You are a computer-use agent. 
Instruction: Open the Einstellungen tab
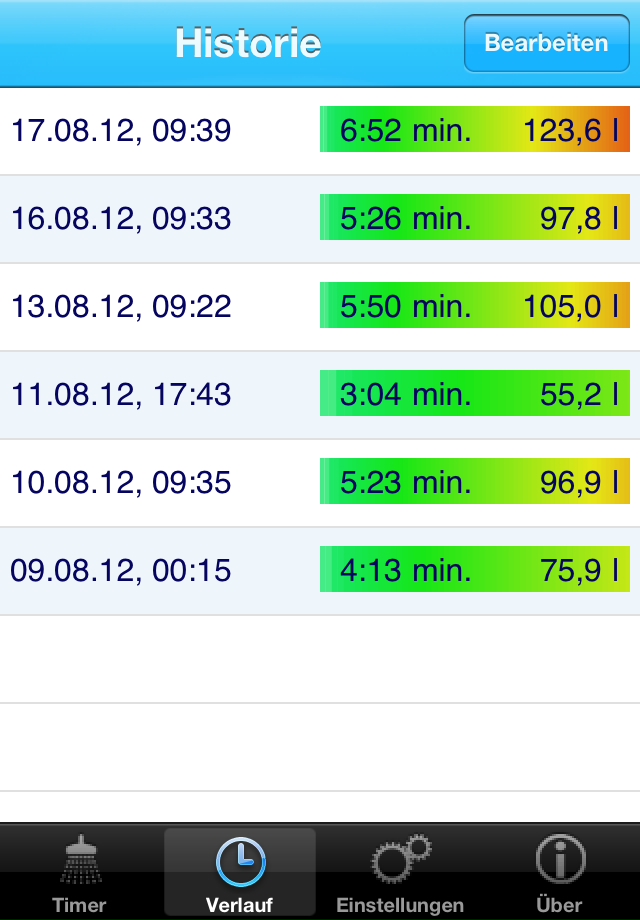400,874
